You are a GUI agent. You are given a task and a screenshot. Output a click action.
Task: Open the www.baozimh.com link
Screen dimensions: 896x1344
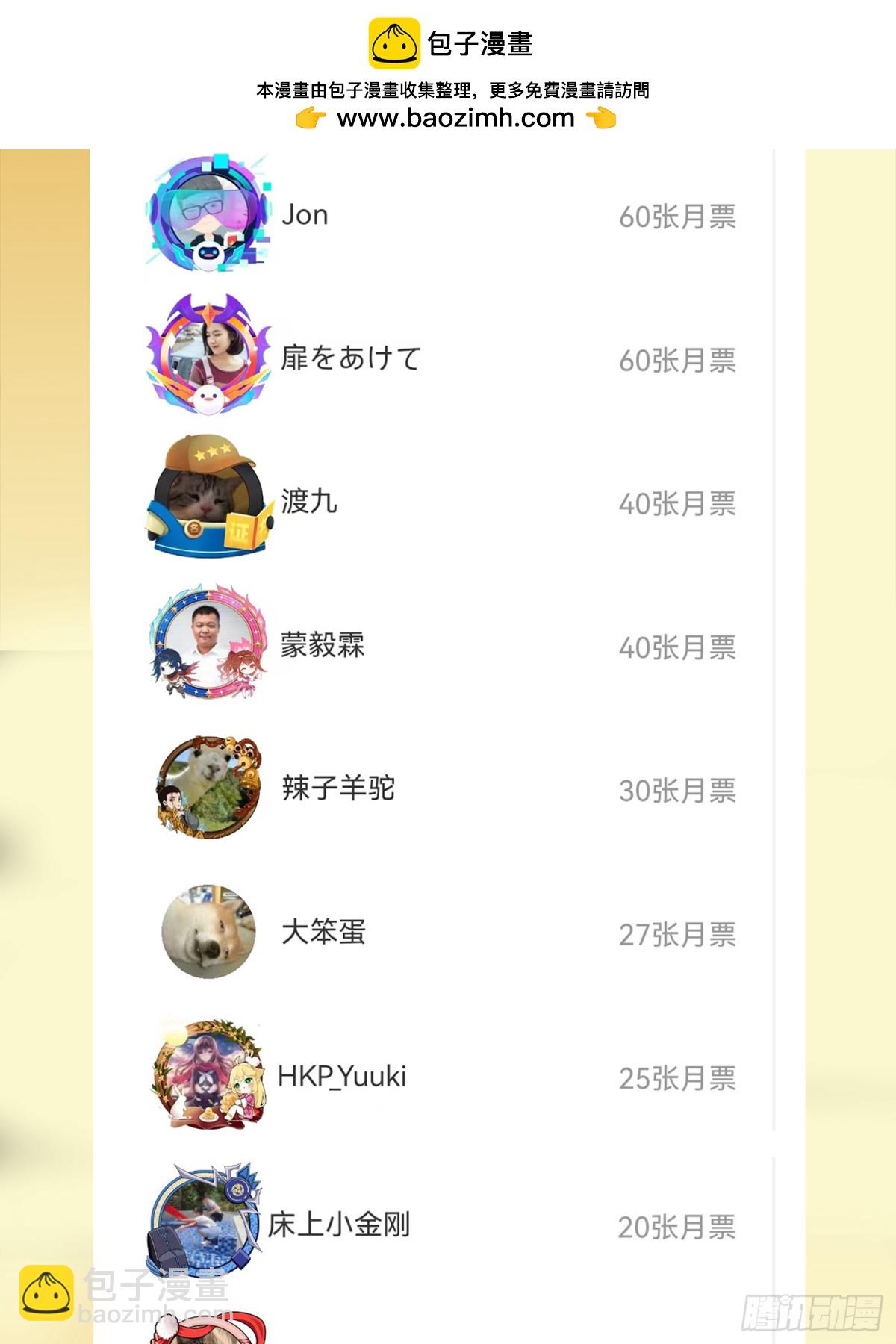pyautogui.click(x=457, y=118)
